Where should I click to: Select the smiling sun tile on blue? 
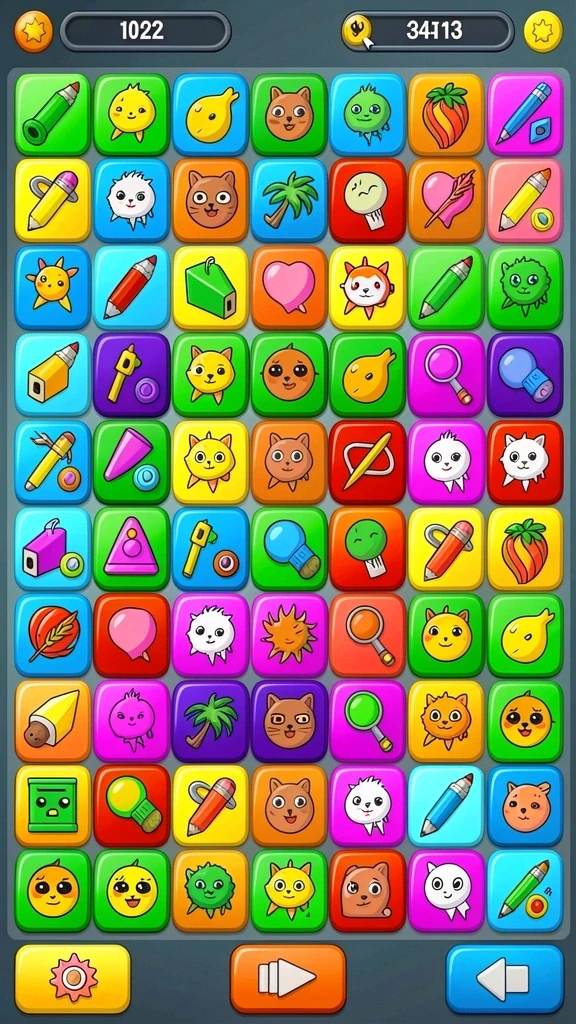coord(52,287)
